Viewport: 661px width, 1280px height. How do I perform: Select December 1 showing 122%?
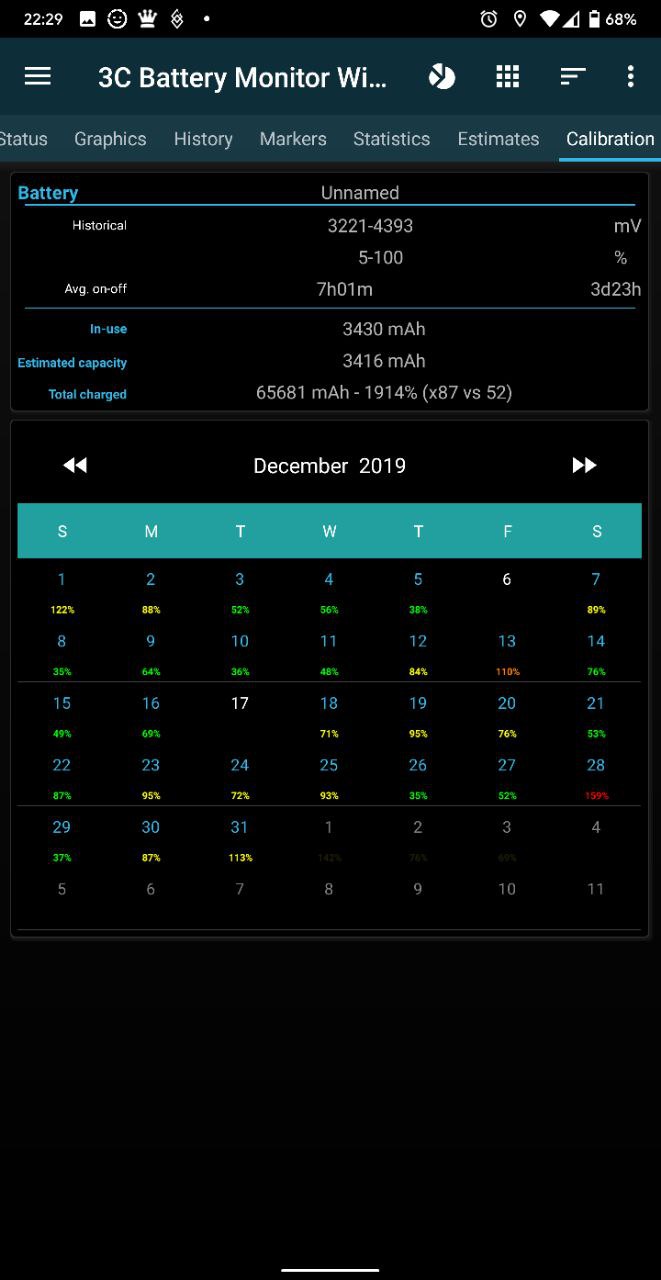click(x=62, y=592)
